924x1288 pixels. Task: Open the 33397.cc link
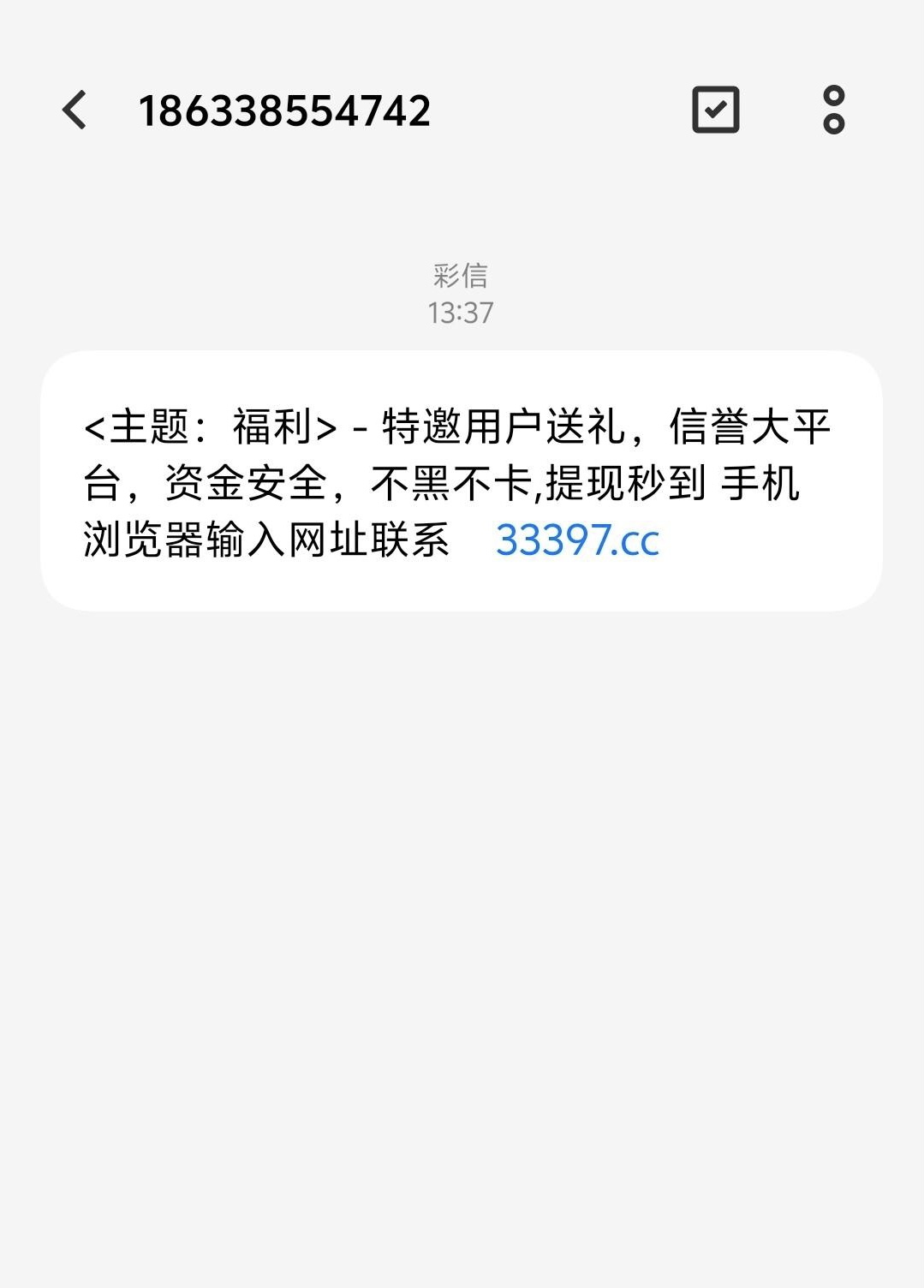[x=577, y=540]
